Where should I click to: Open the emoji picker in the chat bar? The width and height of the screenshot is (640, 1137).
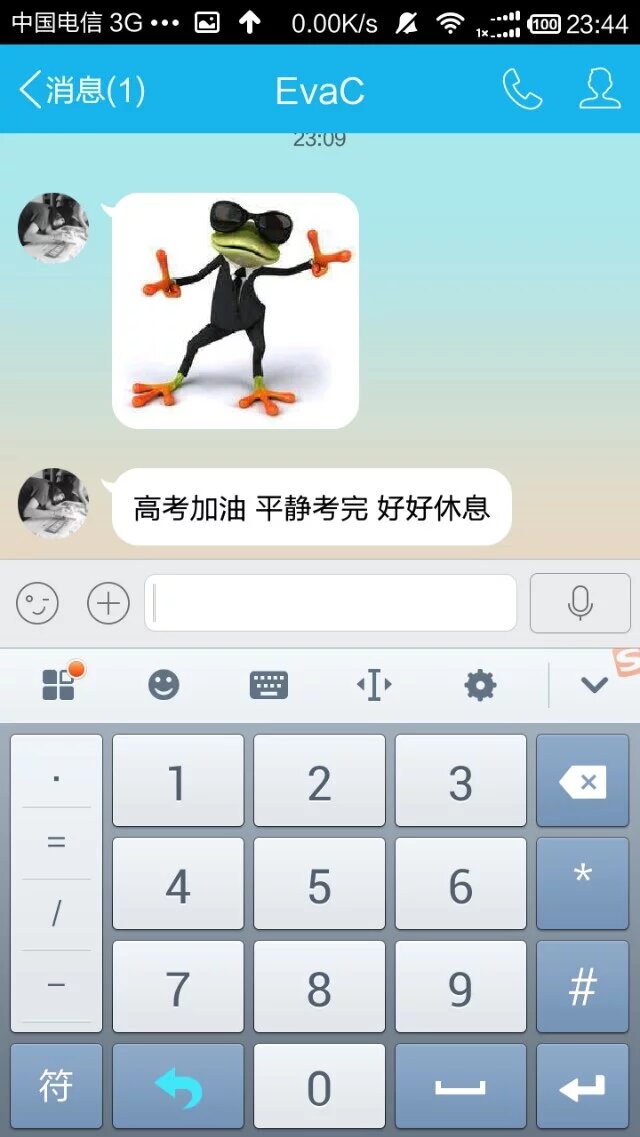click(37, 603)
